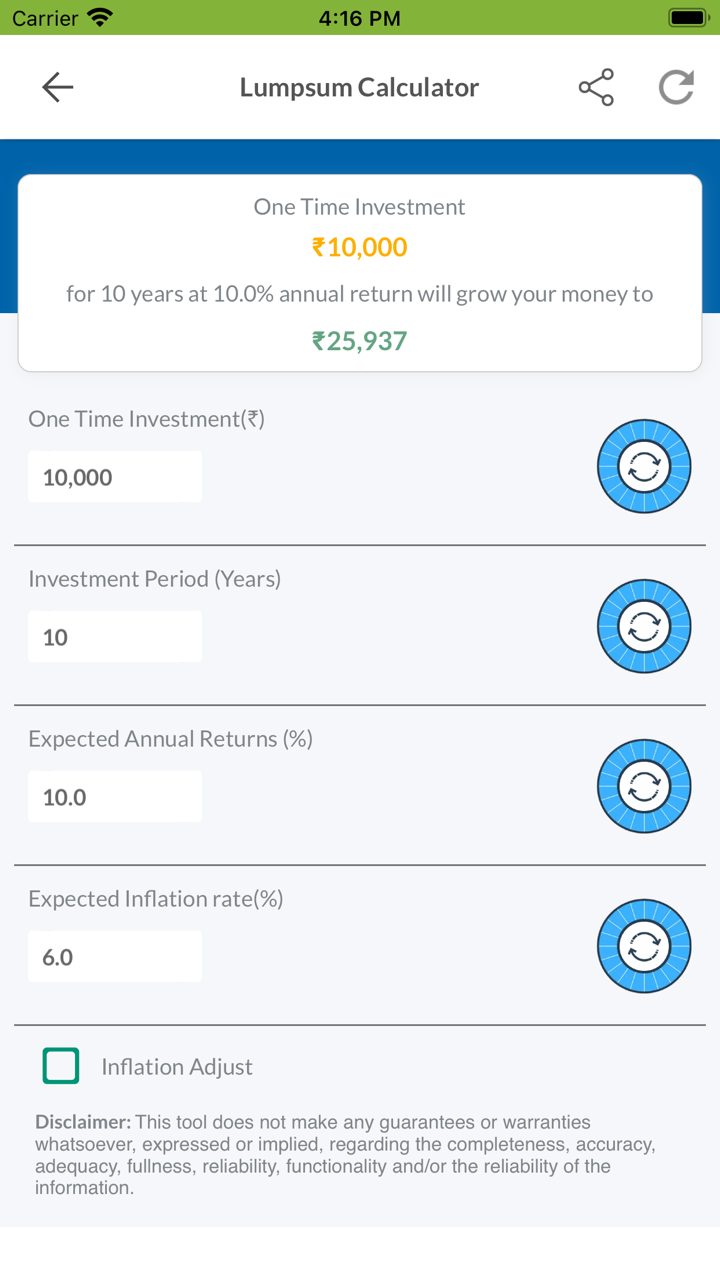This screenshot has height=1280, width=720.
Task: Reset the calculator with refresh icon
Action: [676, 88]
